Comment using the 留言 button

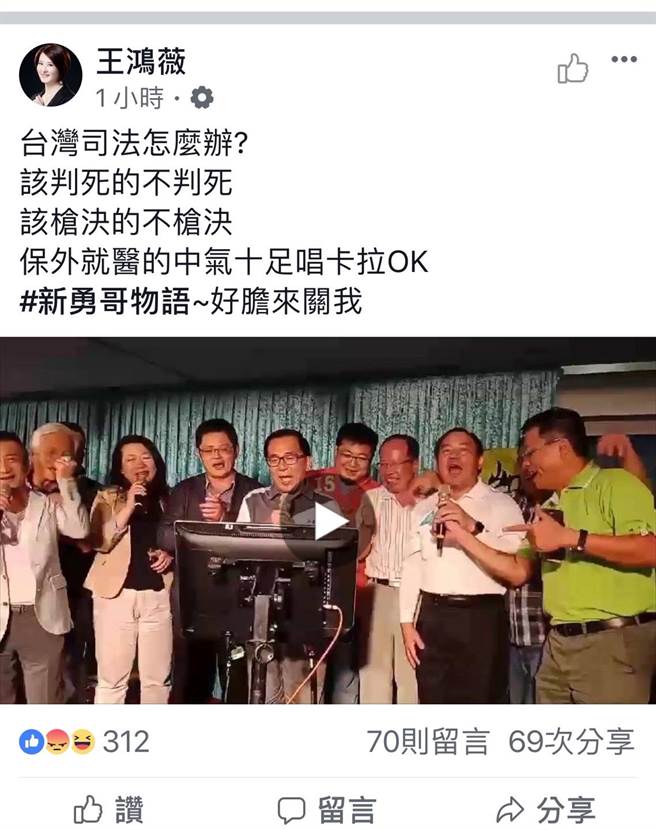tap(327, 808)
